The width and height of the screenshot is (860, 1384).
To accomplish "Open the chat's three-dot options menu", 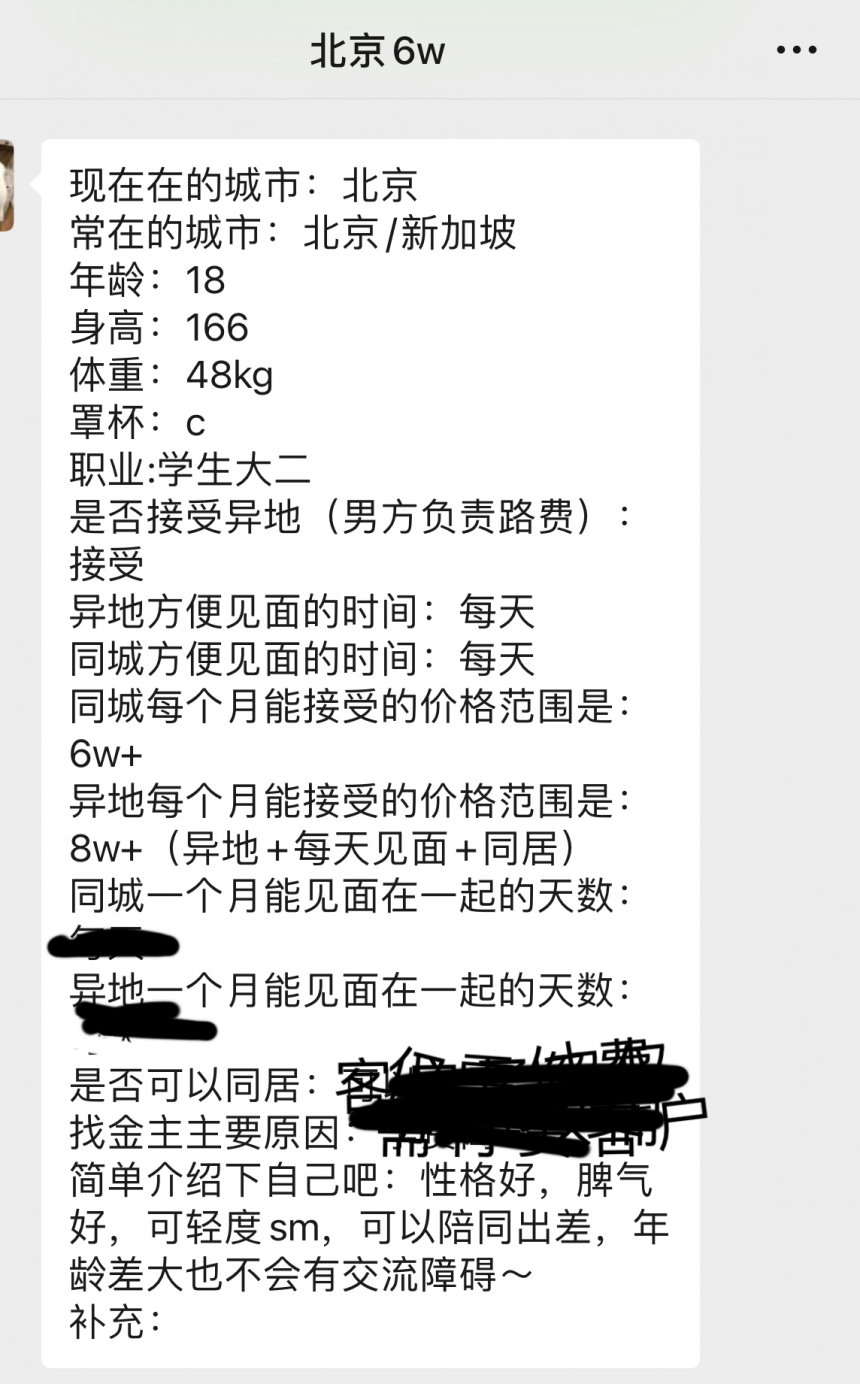I will [796, 50].
